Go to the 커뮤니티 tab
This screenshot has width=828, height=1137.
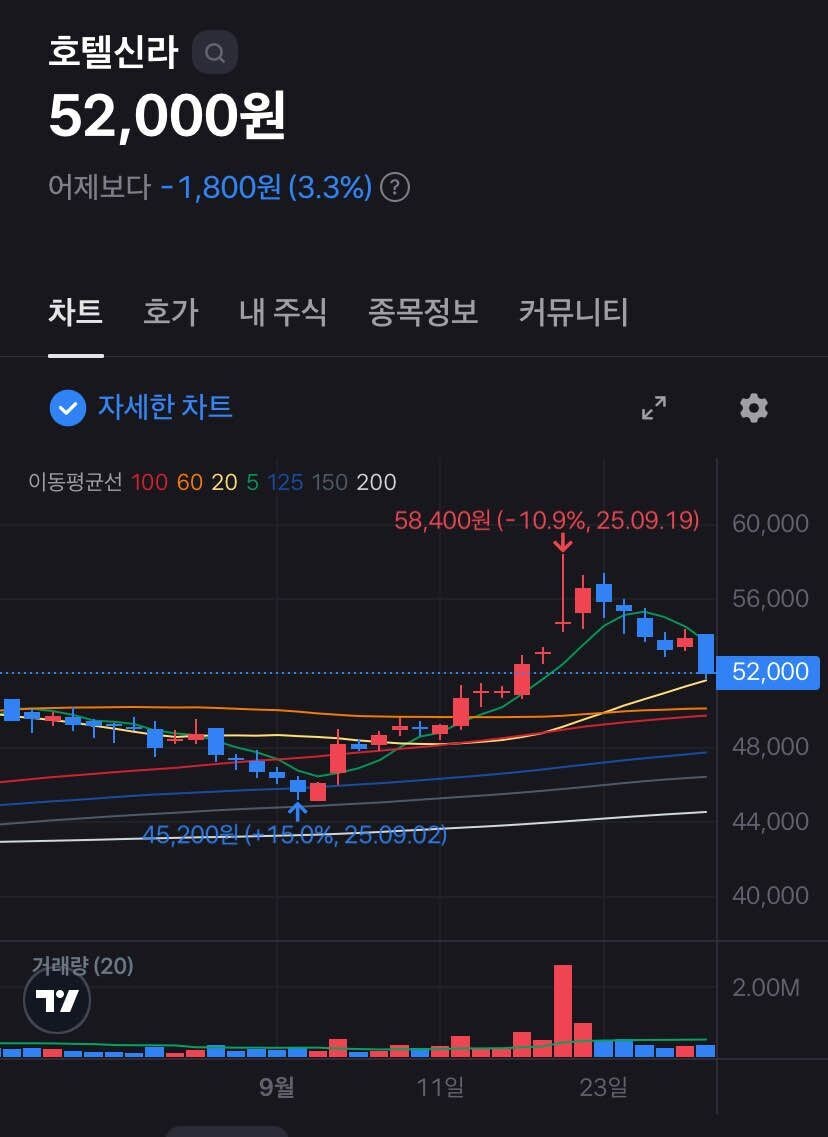572,312
